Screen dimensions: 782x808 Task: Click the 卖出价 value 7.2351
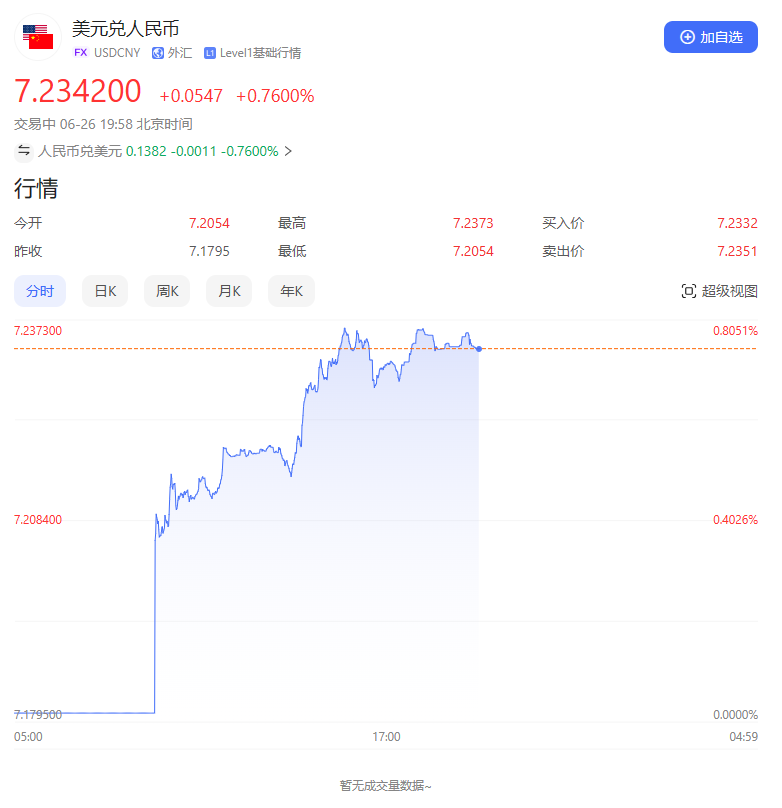pos(736,251)
